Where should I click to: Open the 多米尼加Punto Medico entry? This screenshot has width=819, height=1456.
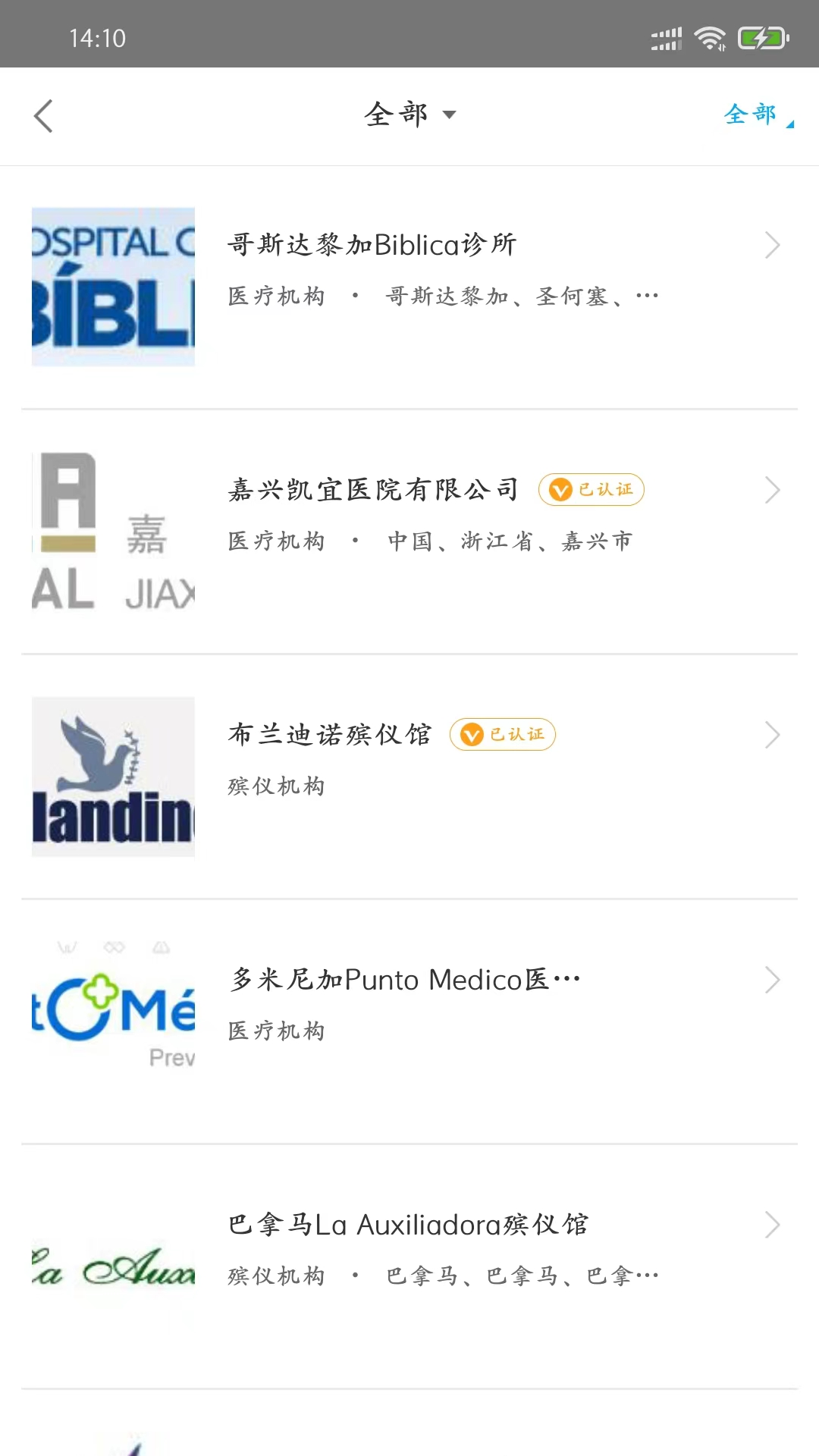(404, 979)
